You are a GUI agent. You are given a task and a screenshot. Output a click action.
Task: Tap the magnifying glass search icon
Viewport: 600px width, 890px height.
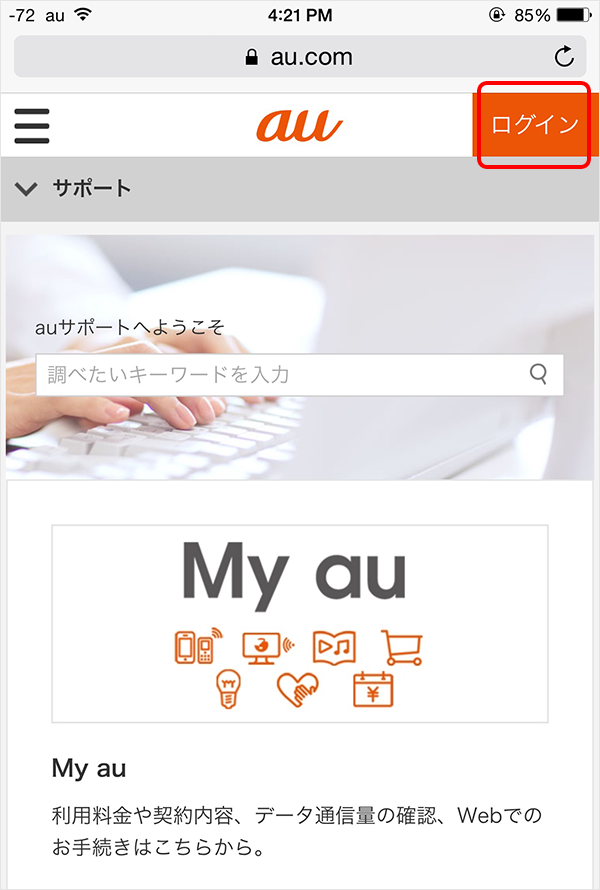539,375
